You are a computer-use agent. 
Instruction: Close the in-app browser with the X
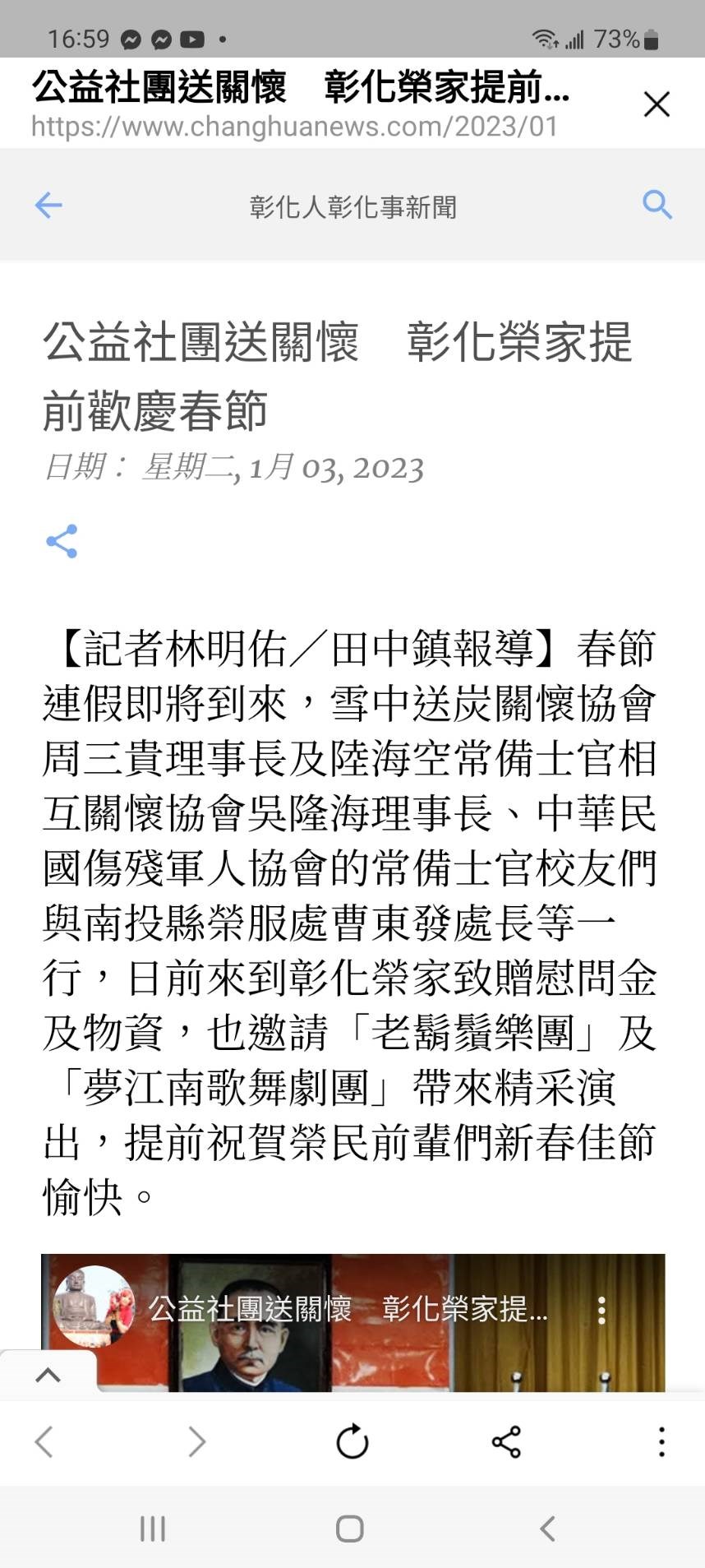[657, 104]
